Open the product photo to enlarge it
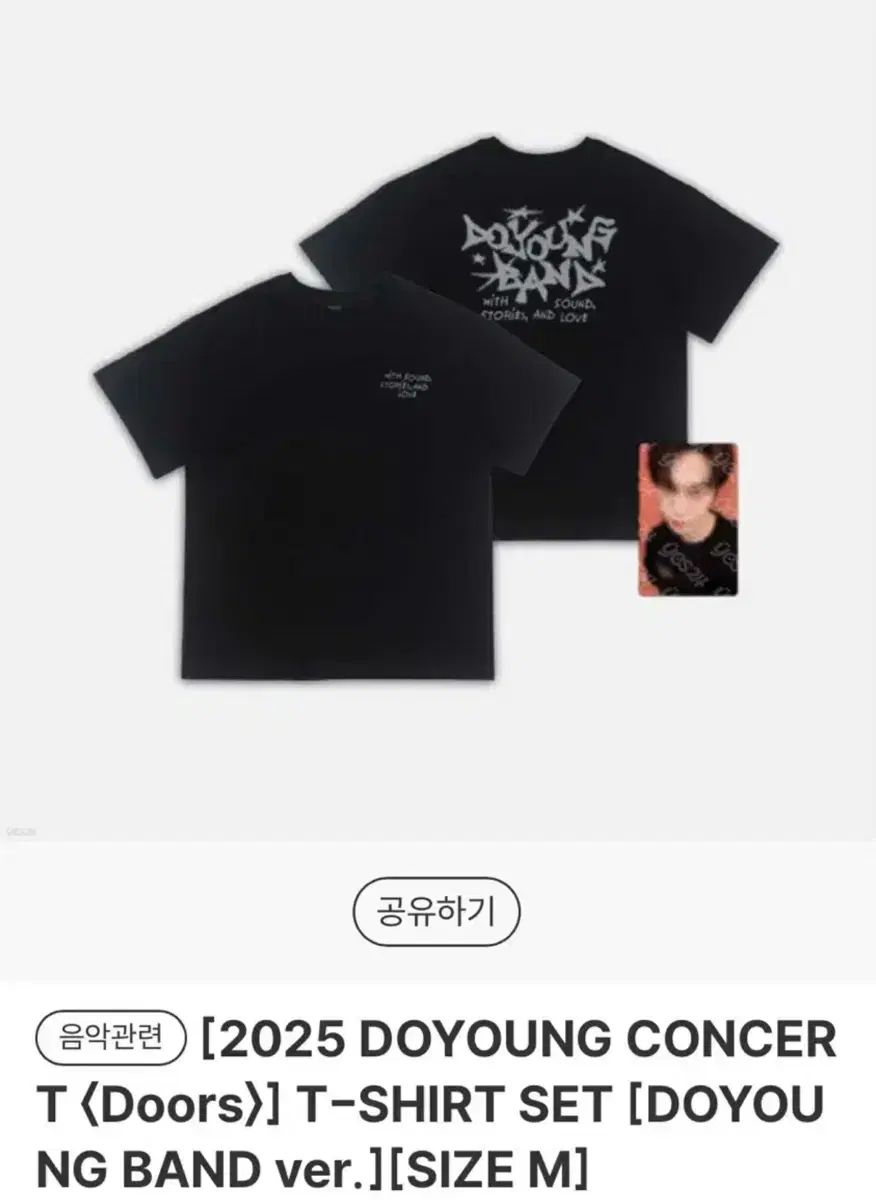Image resolution: width=876 pixels, height=1200 pixels. [x=438, y=430]
